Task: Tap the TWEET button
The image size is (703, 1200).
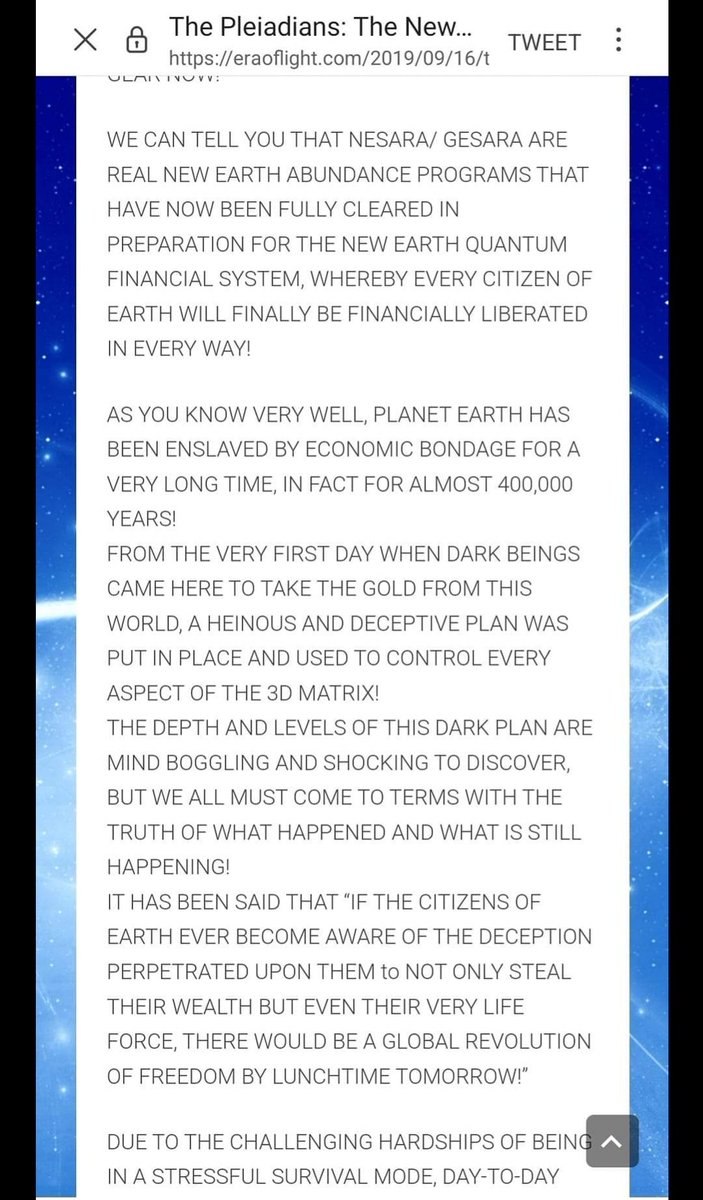Action: pos(544,42)
